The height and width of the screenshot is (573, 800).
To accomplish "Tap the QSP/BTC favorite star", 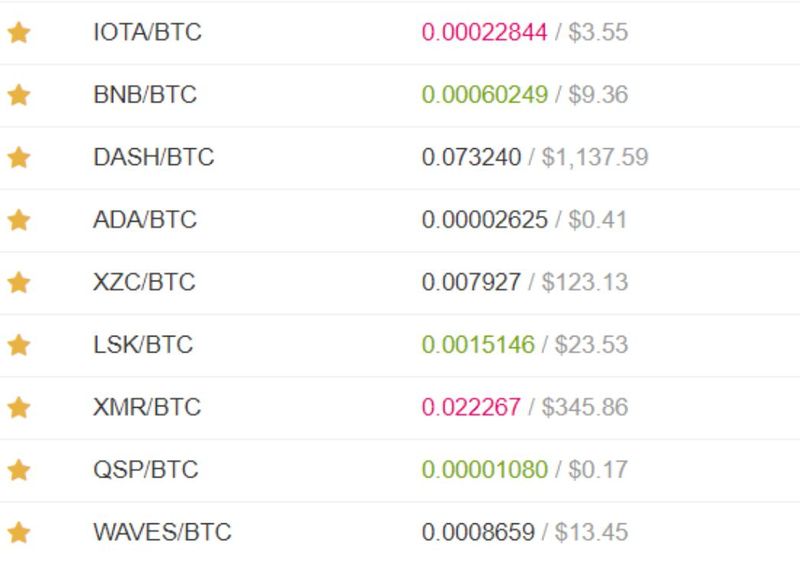I will pos(19,470).
